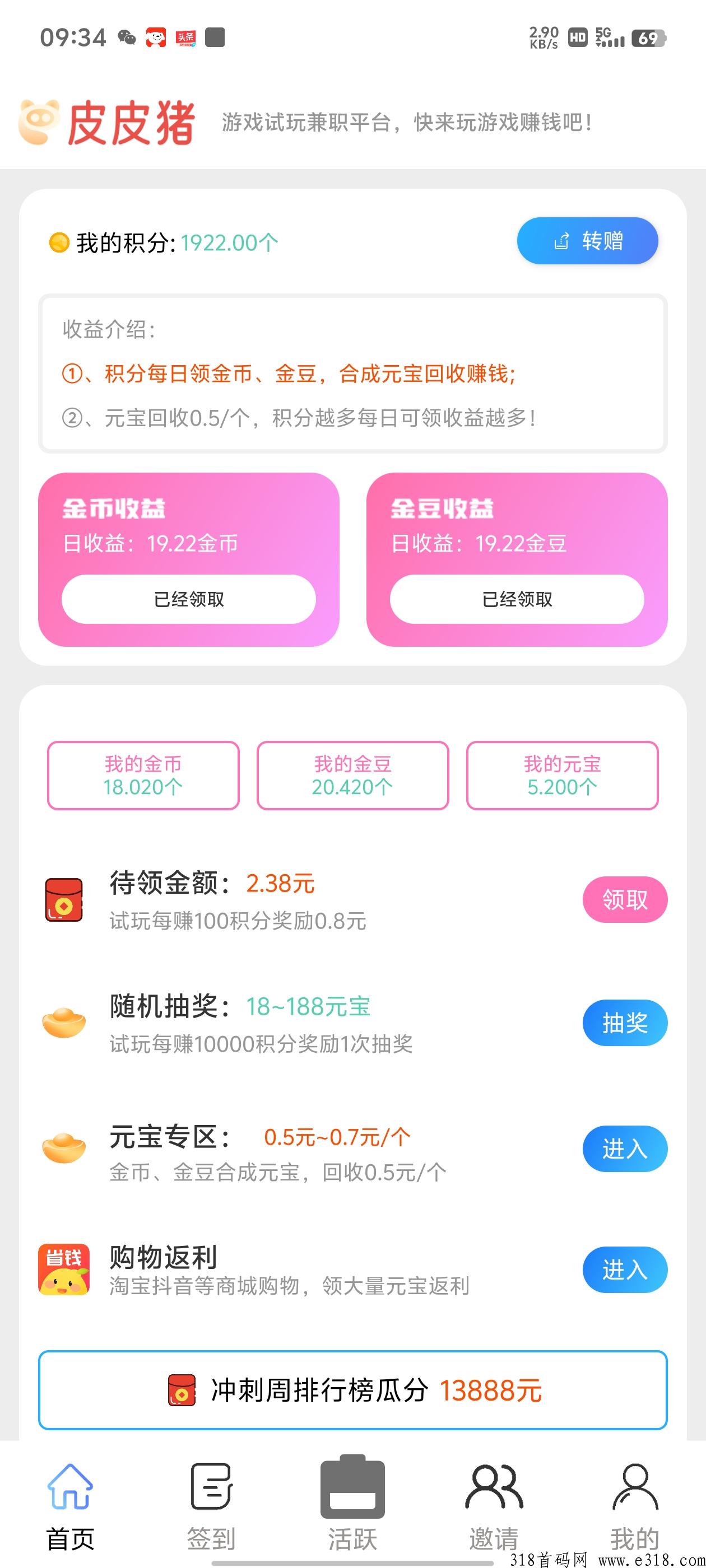Open the 我的金豆 box

click(352, 776)
